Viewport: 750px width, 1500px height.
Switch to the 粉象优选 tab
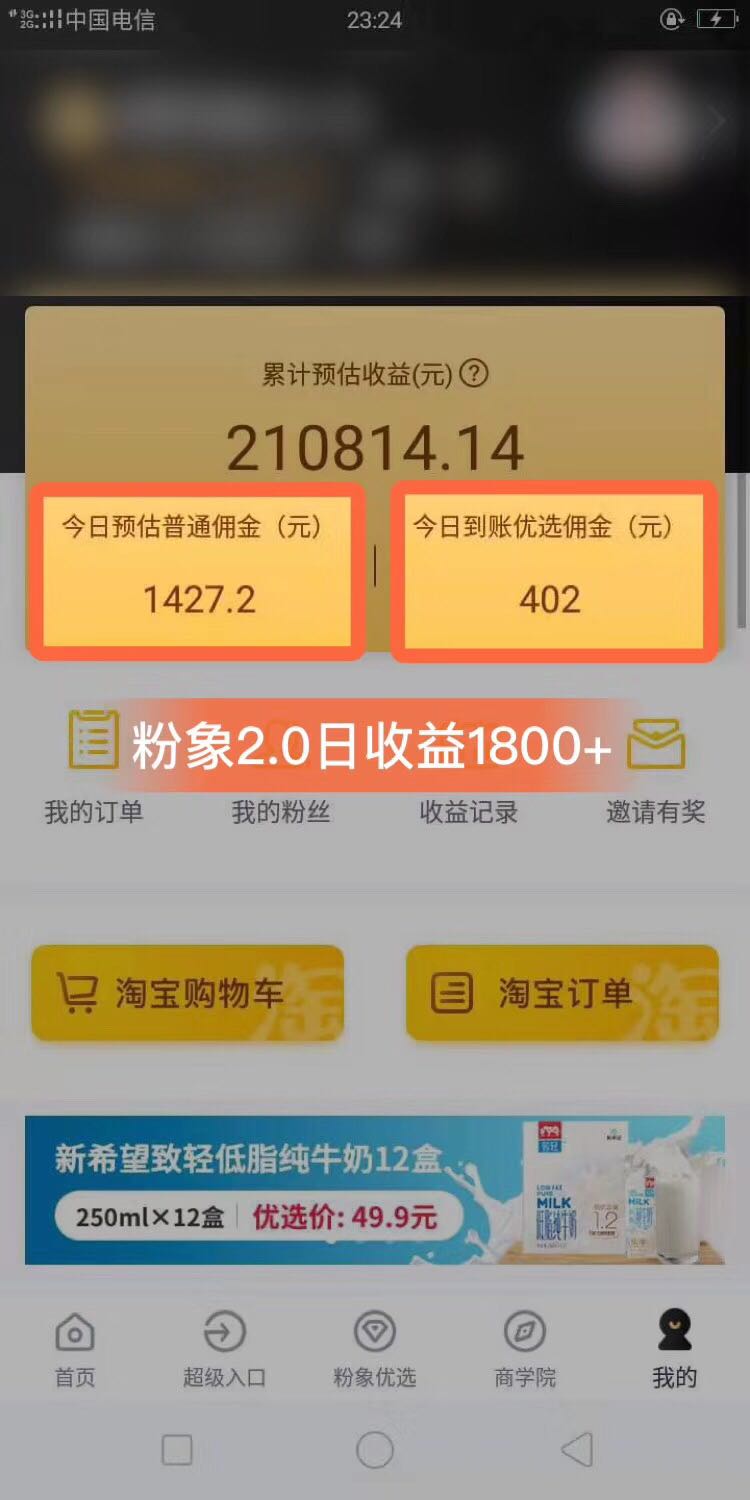click(x=374, y=1350)
